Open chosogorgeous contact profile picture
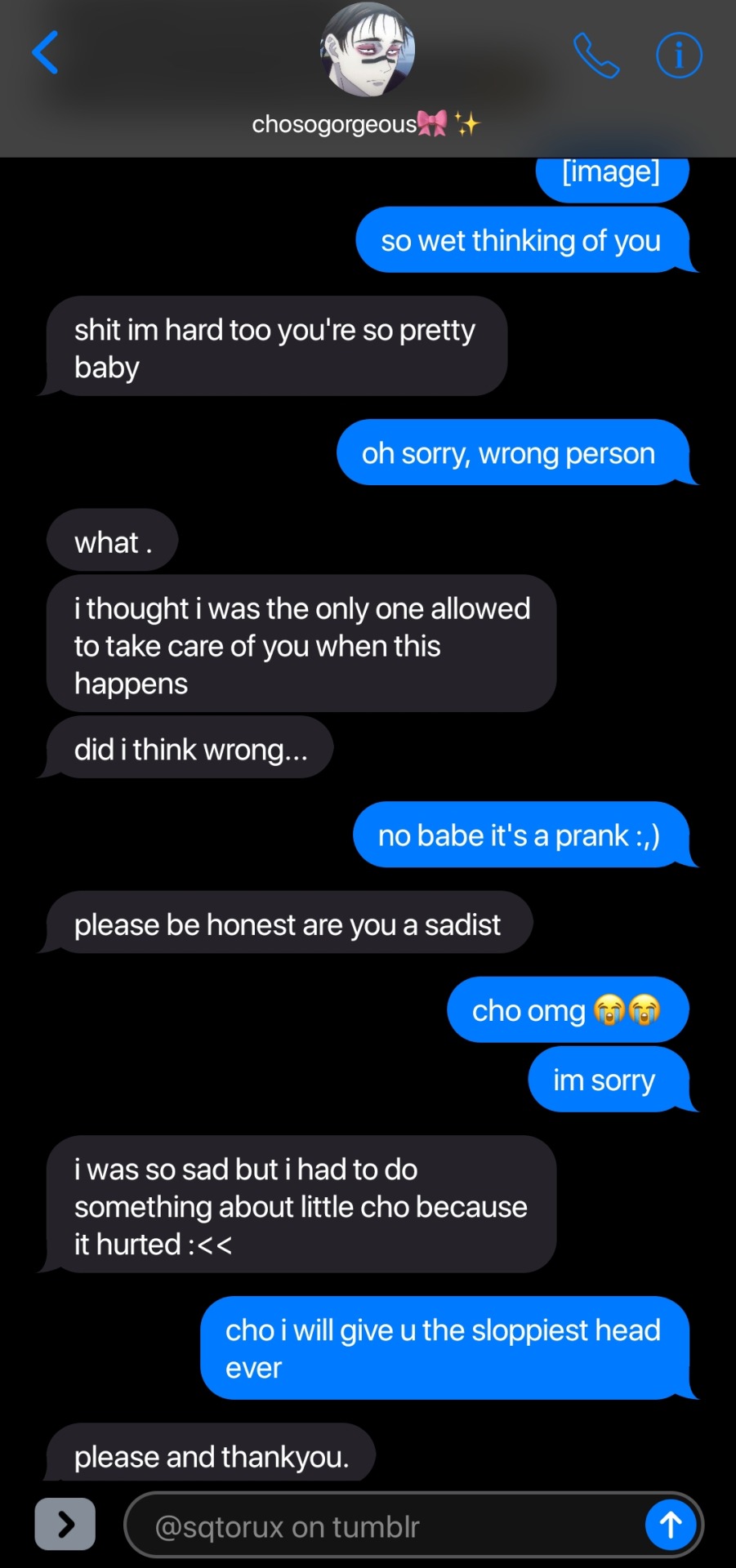The width and height of the screenshot is (736, 1568). pos(368,49)
